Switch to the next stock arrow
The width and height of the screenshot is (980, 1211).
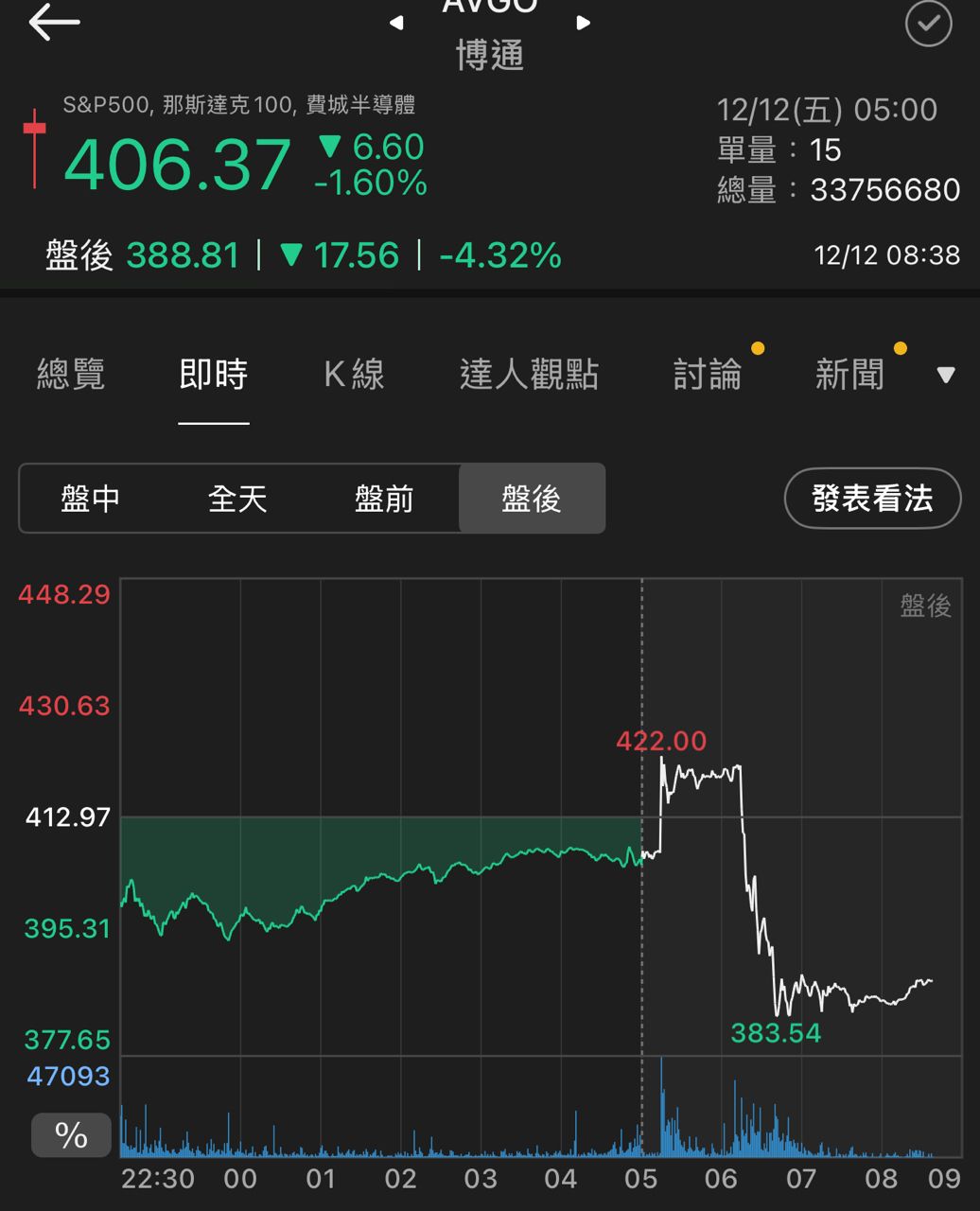(x=584, y=23)
